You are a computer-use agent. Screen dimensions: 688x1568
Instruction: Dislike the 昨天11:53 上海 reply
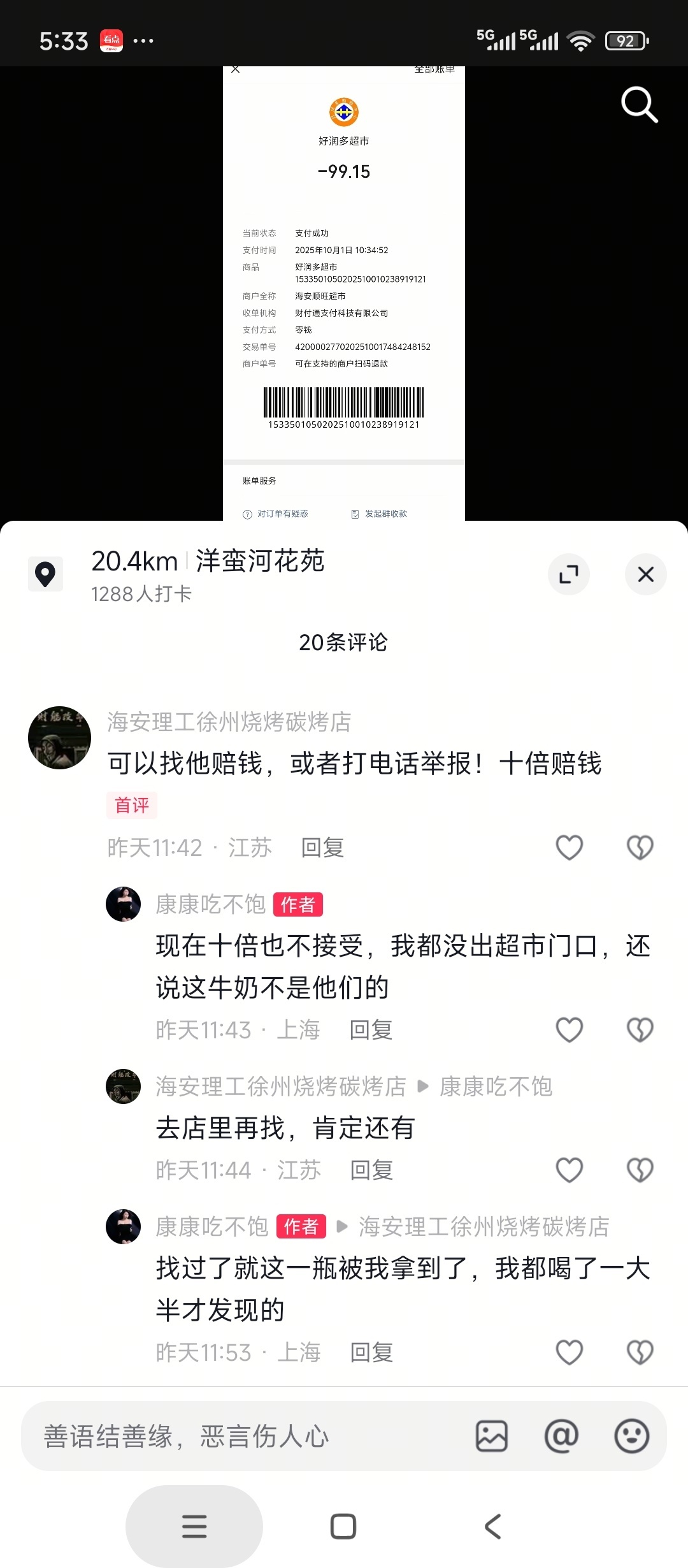(640, 1353)
